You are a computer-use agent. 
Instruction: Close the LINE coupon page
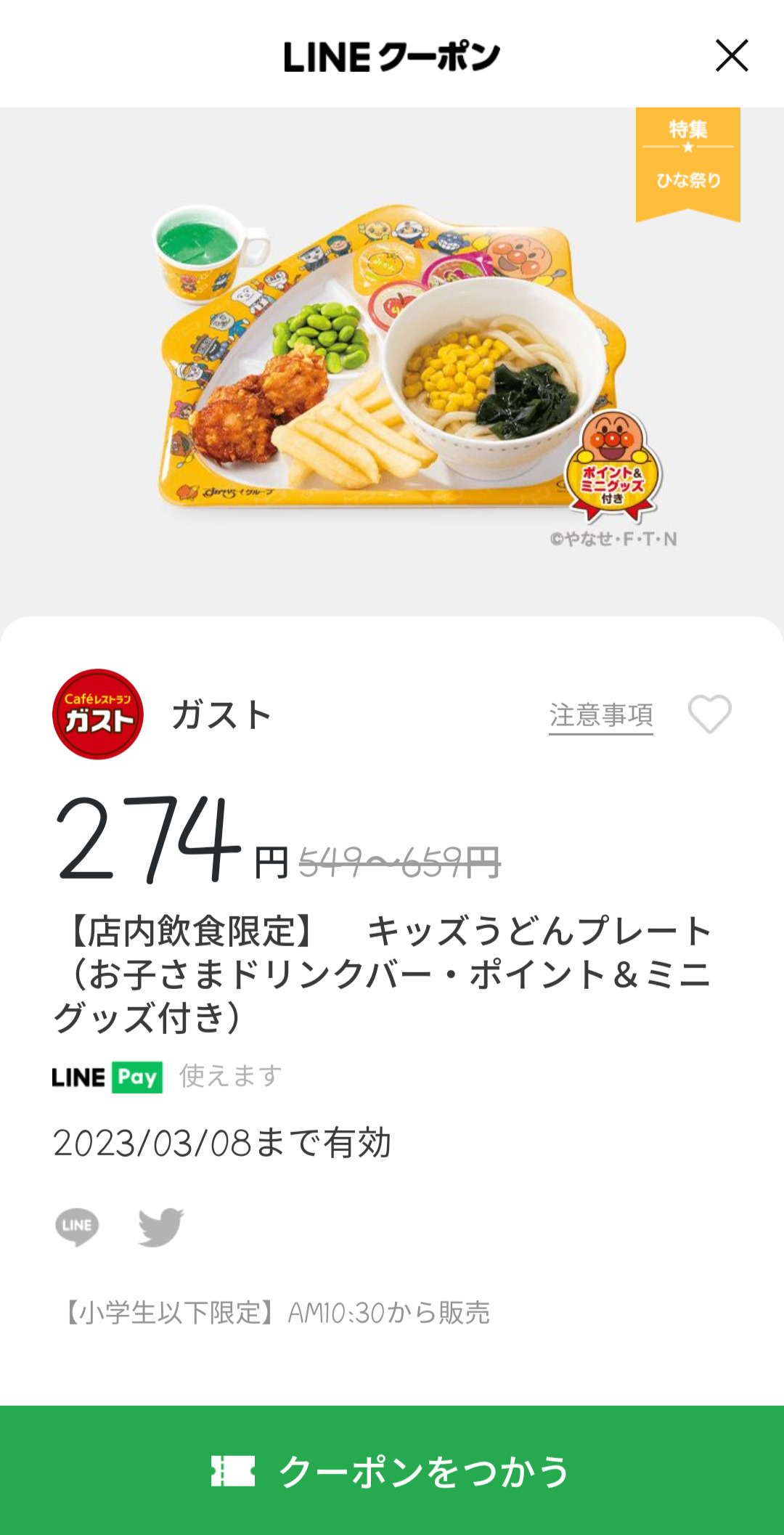click(731, 56)
